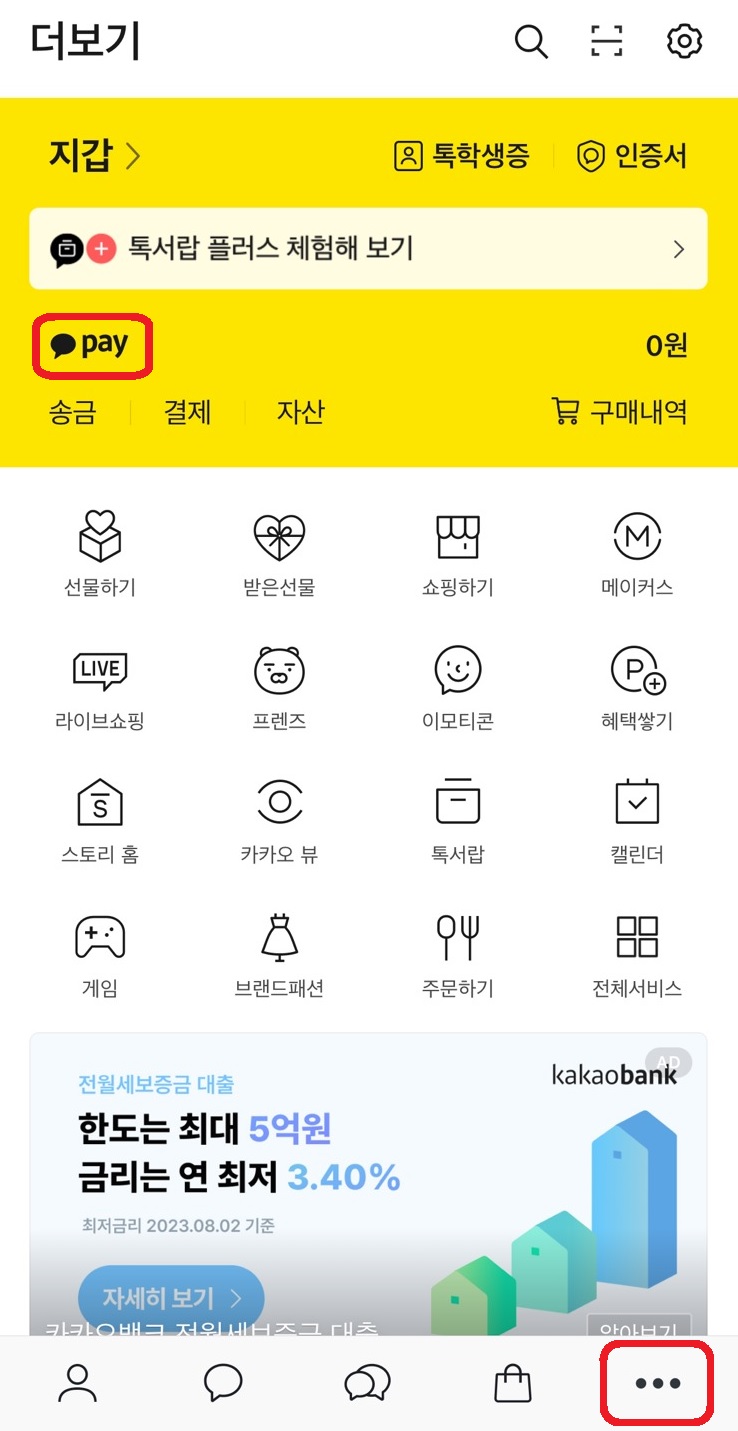Viewport: 738px width, 1431px height.
Task: Open 구매내역 purchase history link
Action: [619, 413]
